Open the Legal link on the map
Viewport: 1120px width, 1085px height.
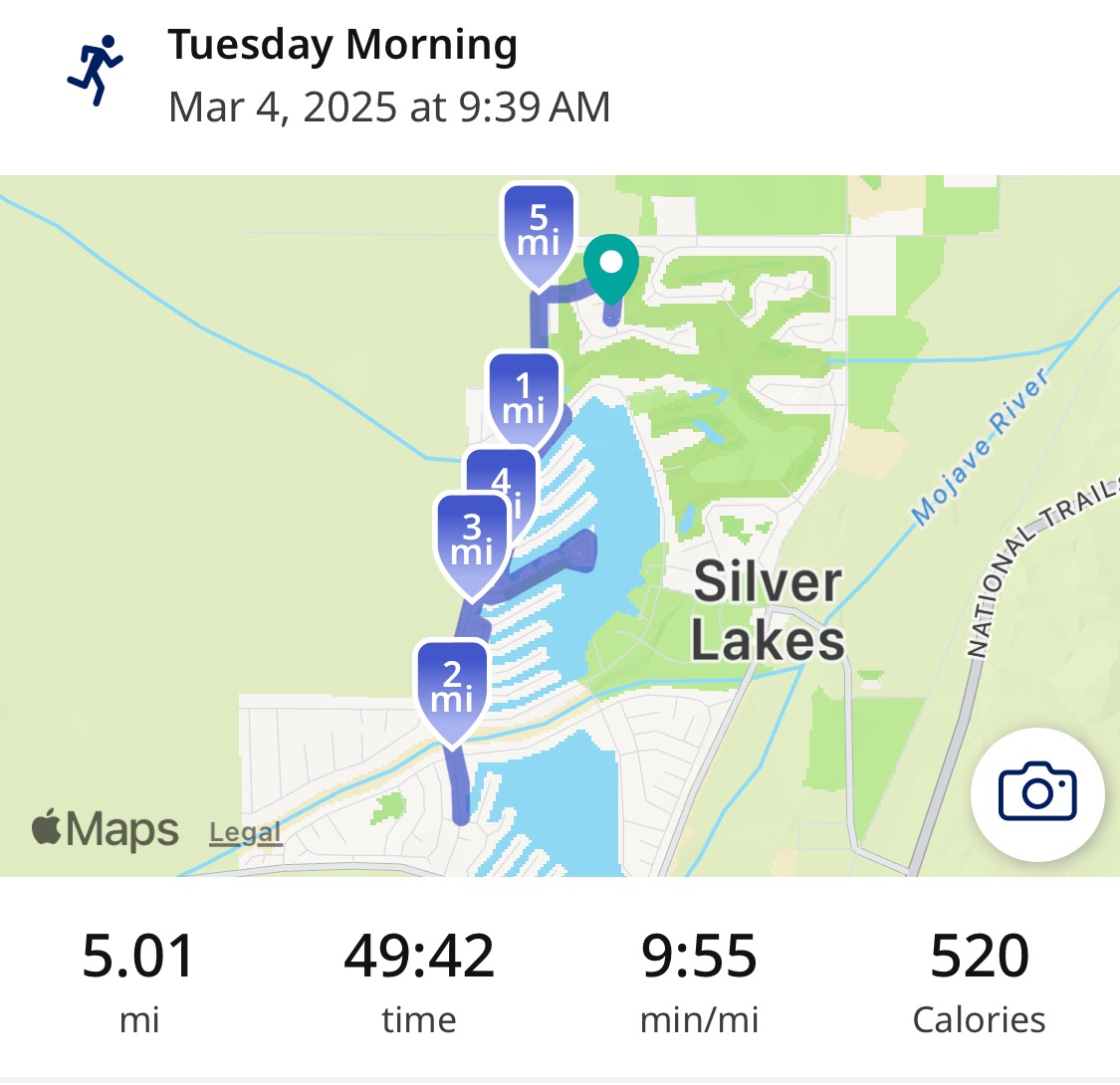coord(245,833)
